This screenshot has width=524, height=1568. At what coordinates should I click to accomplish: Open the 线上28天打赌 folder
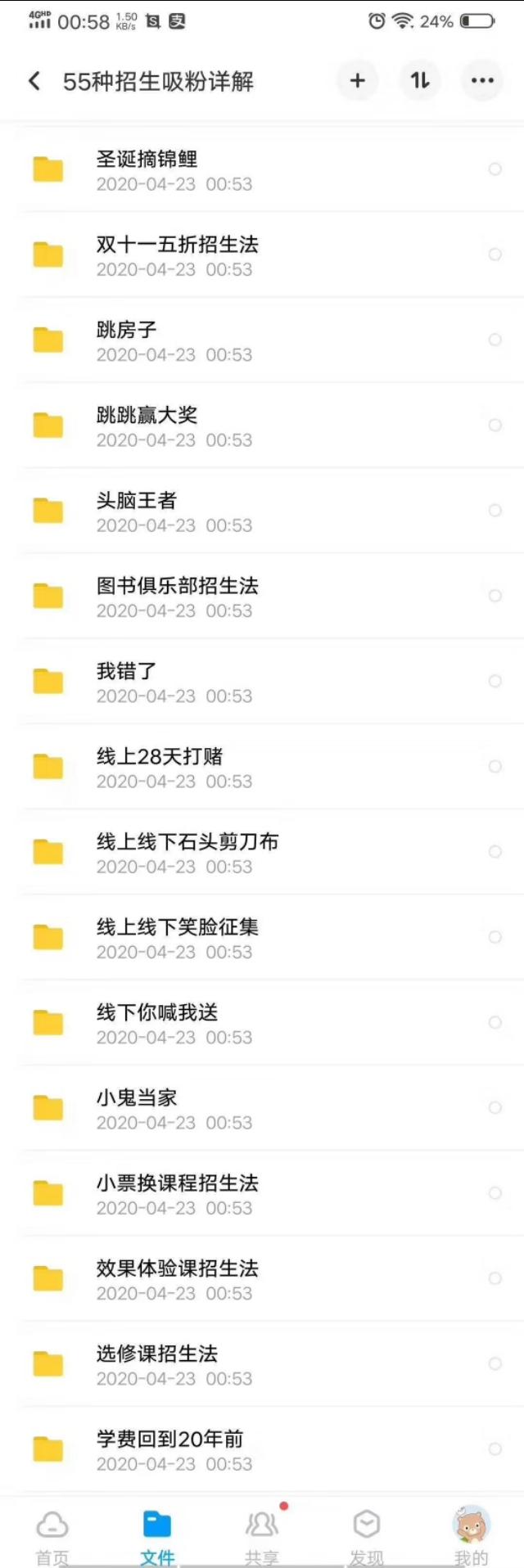160,768
